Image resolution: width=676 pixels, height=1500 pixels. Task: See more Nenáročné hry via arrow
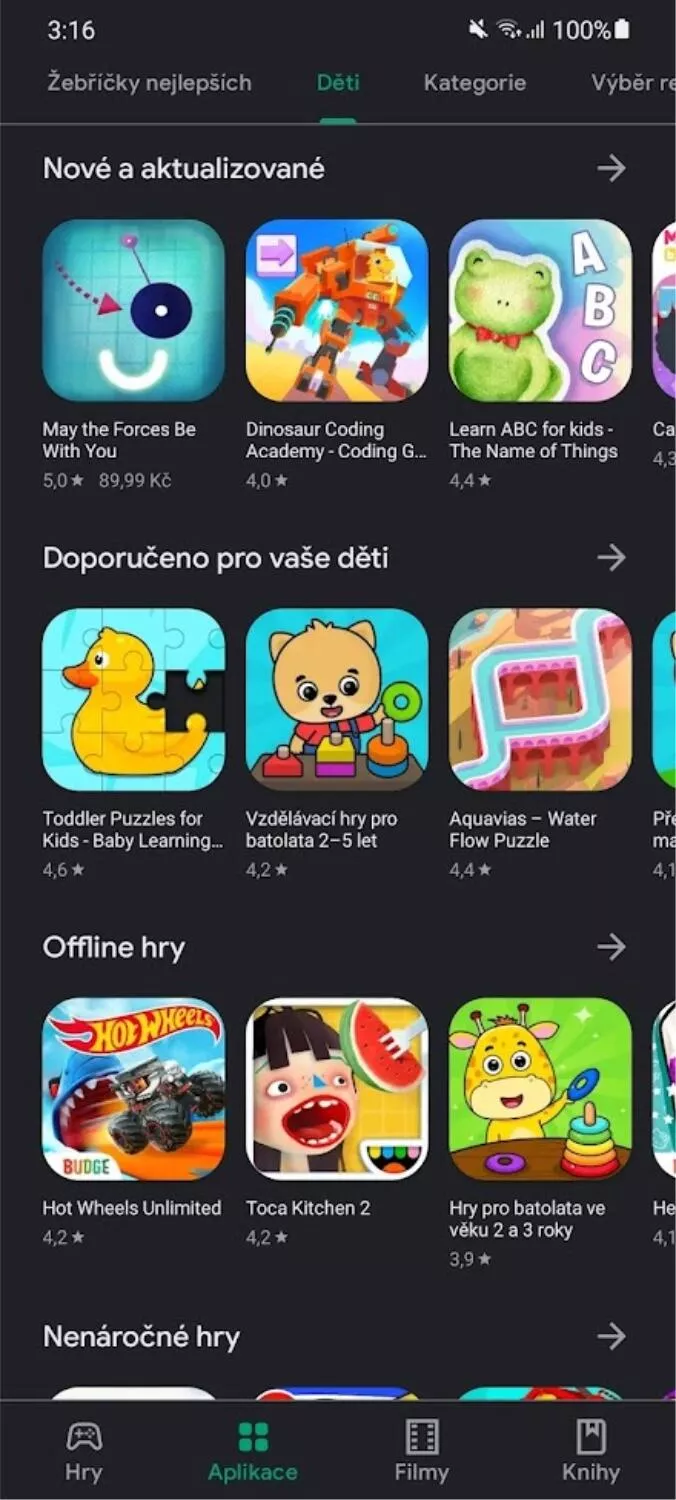[611, 1335]
